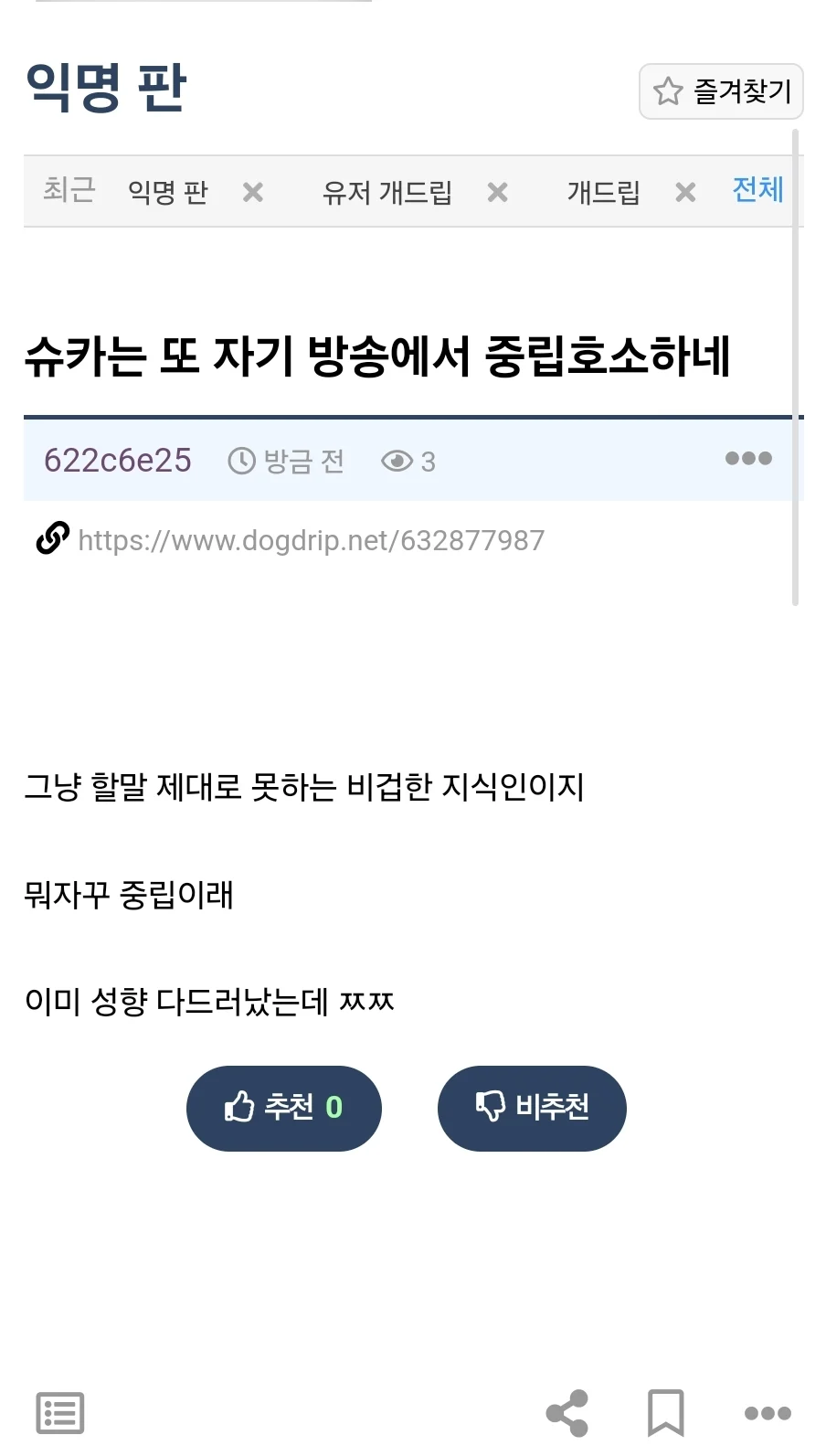Viewport: 826px width, 1456px height.
Task: Share this post
Action: point(567,1413)
